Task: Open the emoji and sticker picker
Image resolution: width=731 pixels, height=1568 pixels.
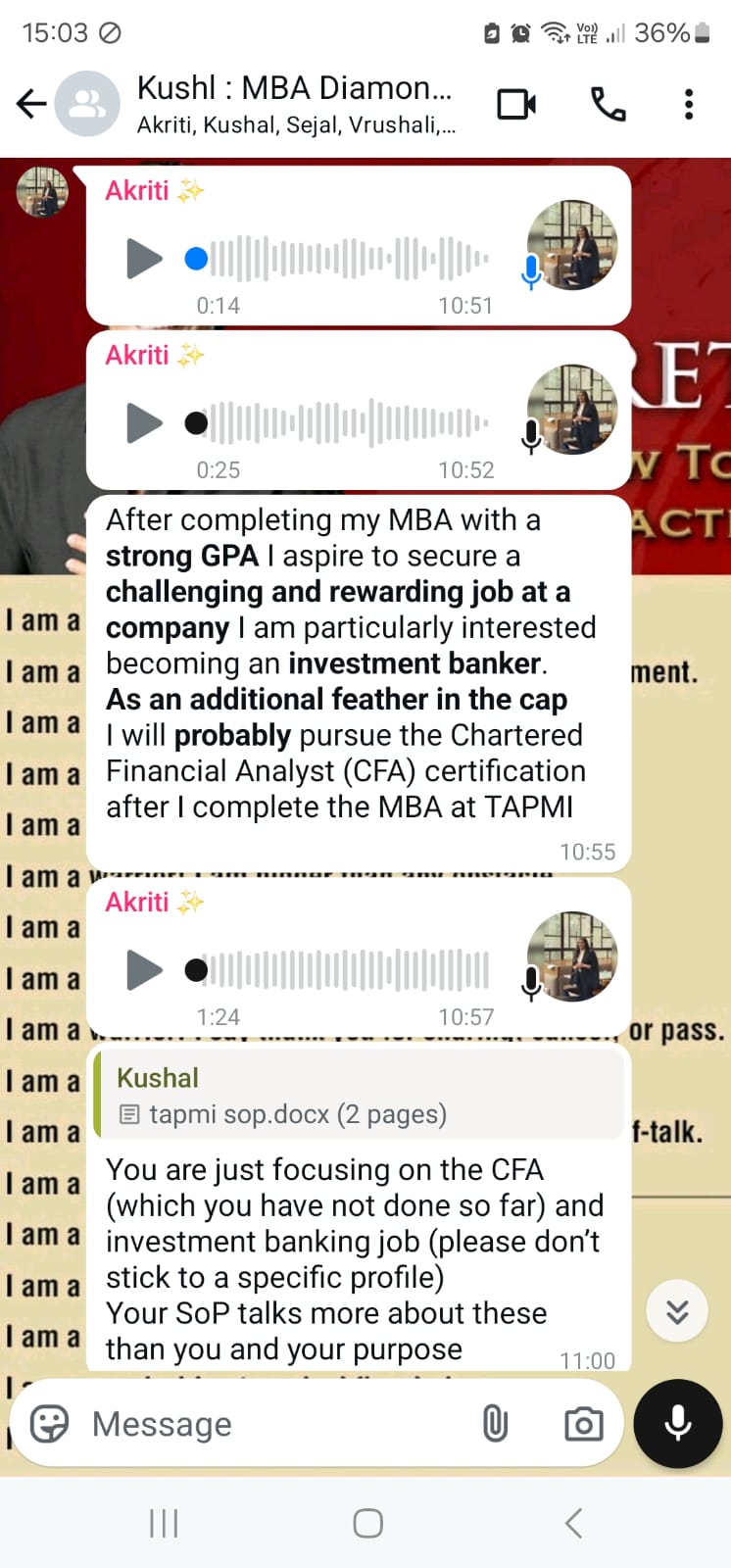Action: point(50,1424)
